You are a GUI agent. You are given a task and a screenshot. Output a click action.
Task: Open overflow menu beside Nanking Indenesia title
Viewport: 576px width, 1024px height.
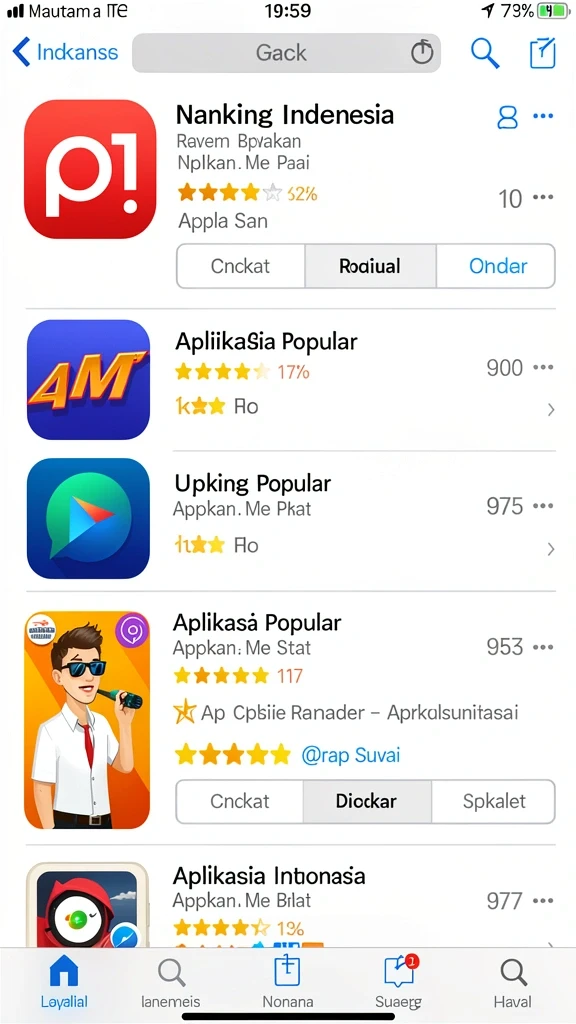pos(543,116)
